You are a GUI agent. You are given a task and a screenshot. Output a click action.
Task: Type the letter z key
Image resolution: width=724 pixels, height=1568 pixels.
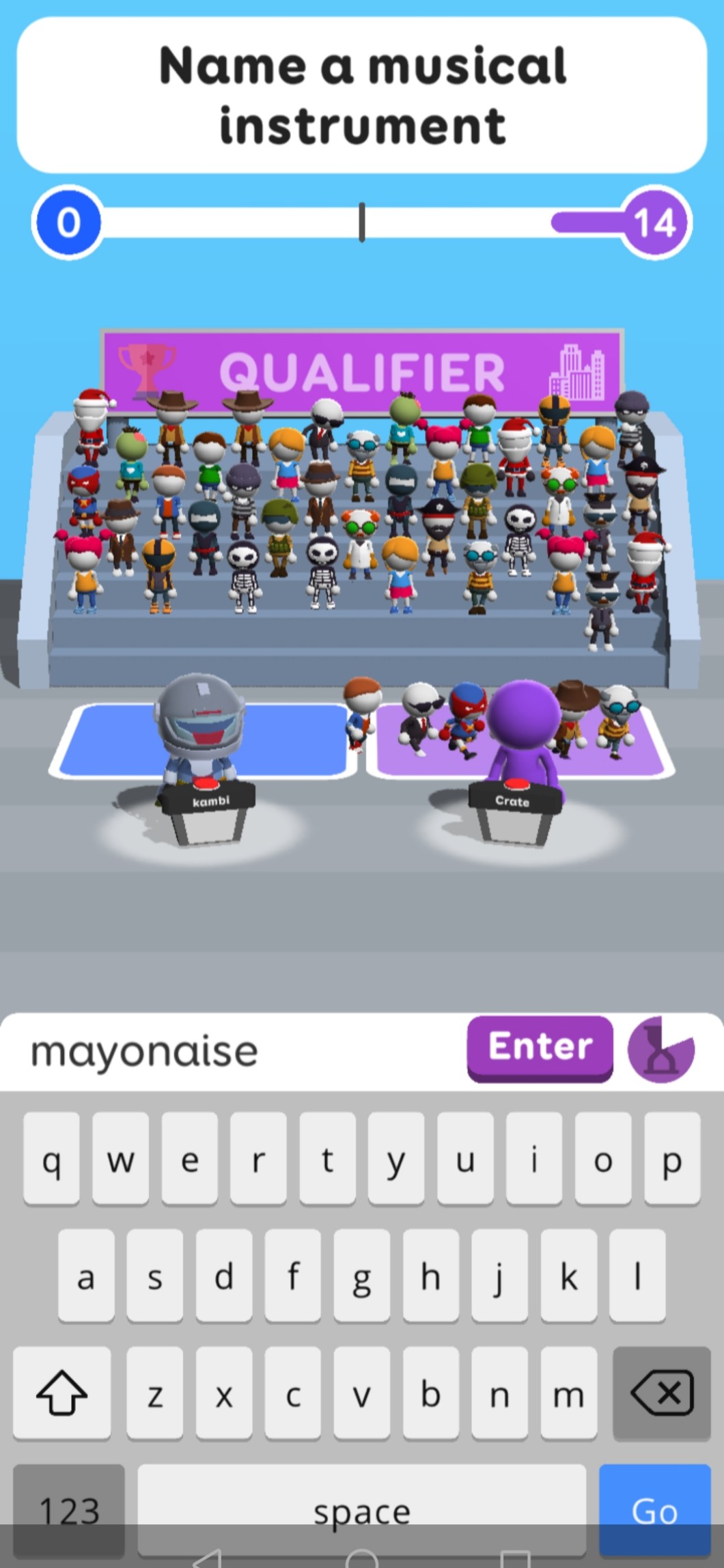click(x=155, y=1392)
